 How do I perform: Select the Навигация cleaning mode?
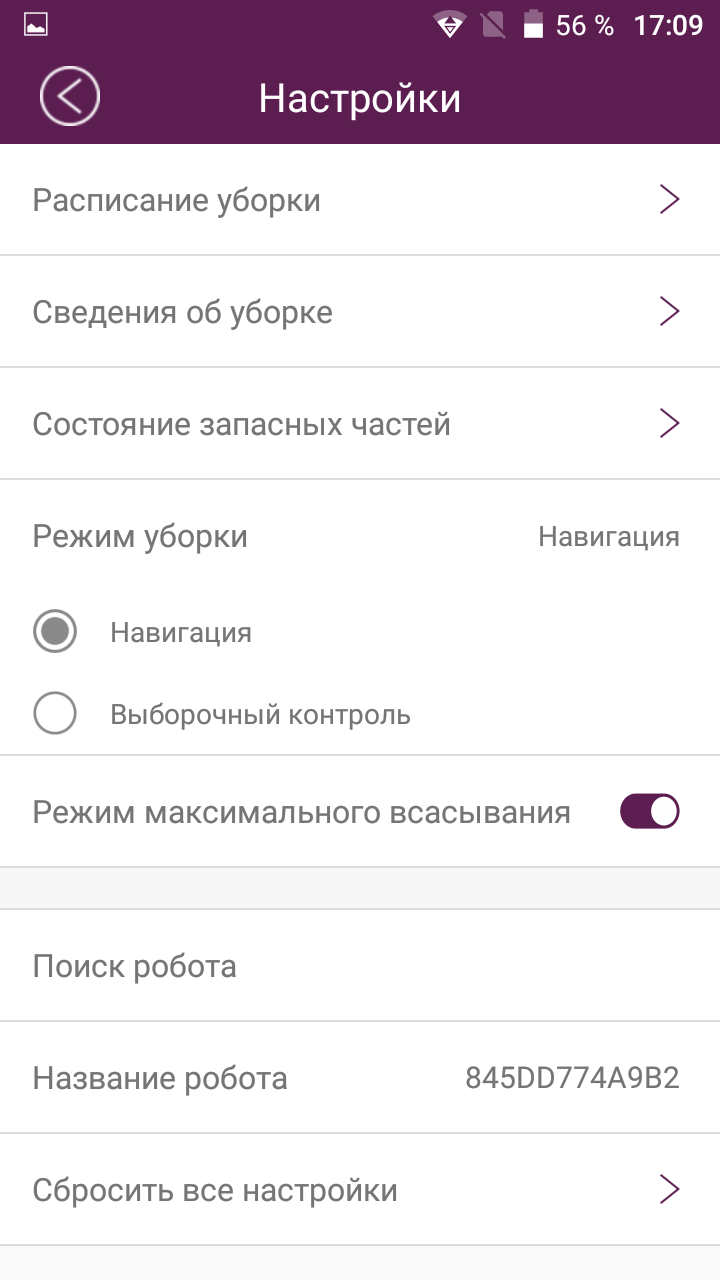tap(56, 632)
